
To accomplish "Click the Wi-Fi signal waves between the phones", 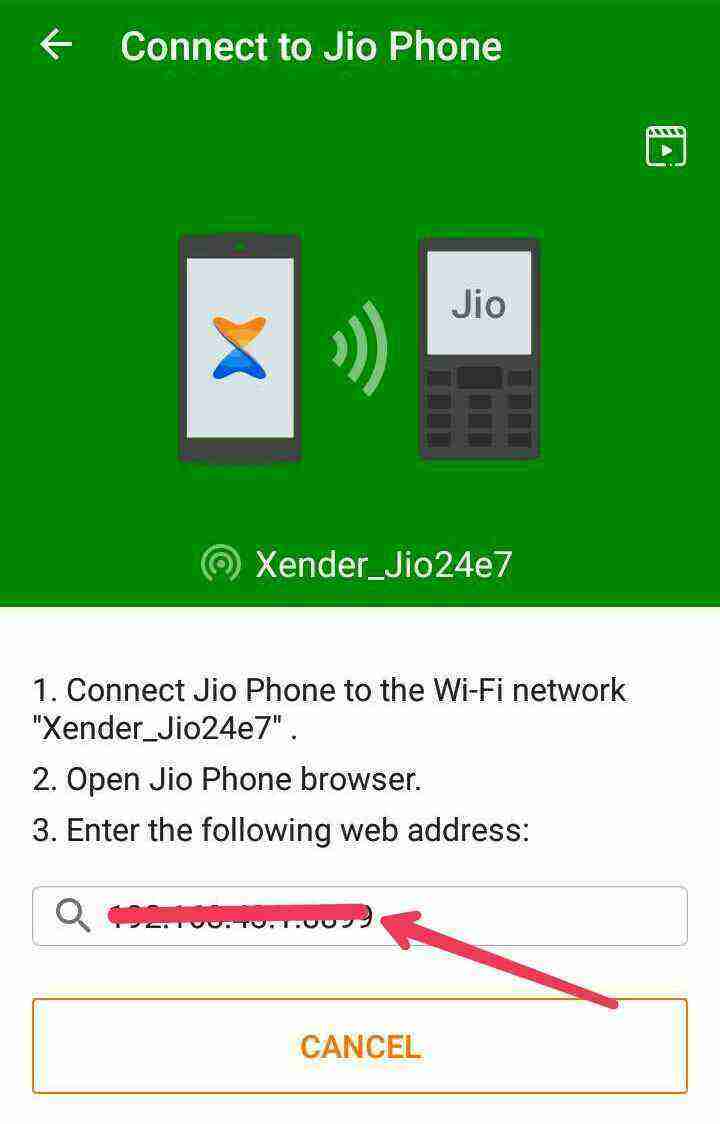I will [x=360, y=345].
